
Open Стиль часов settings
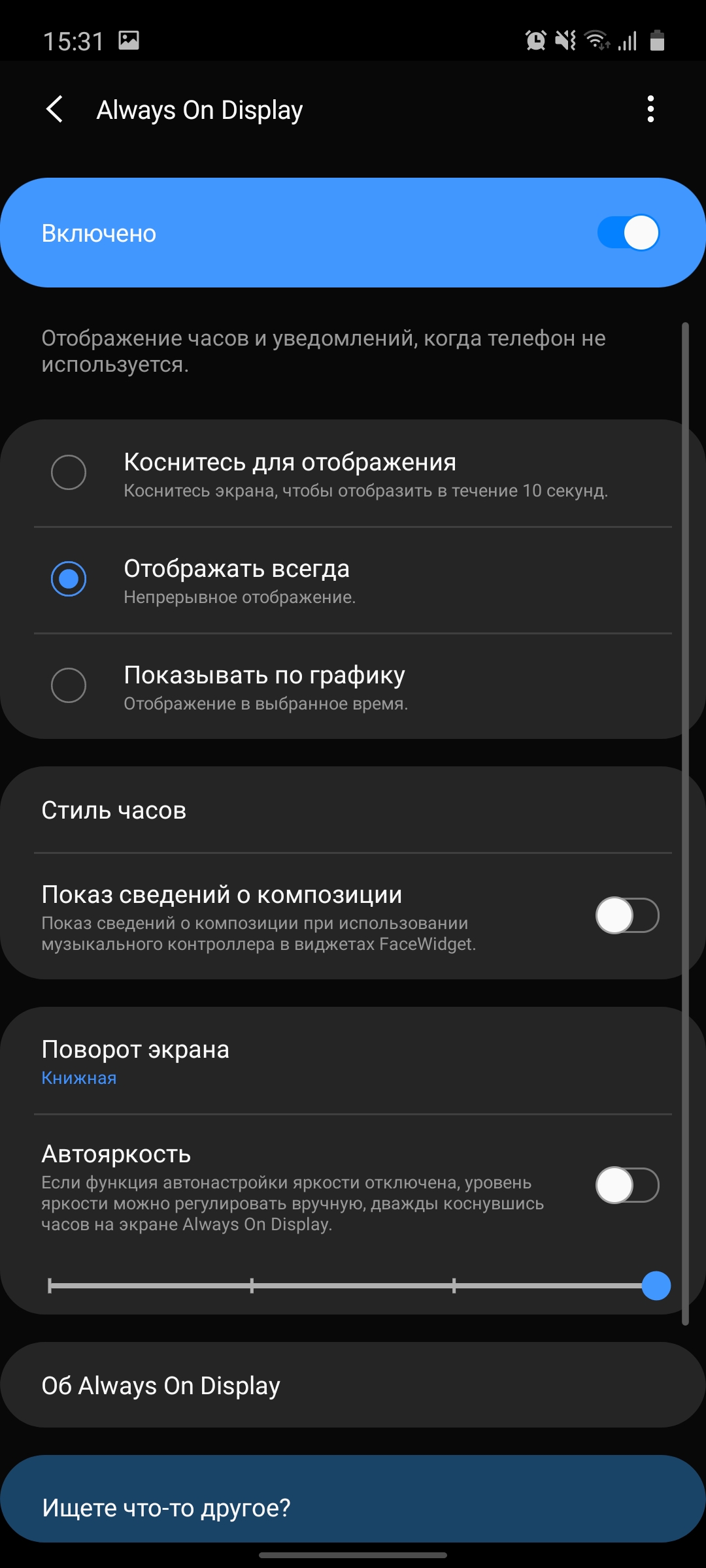(353, 810)
